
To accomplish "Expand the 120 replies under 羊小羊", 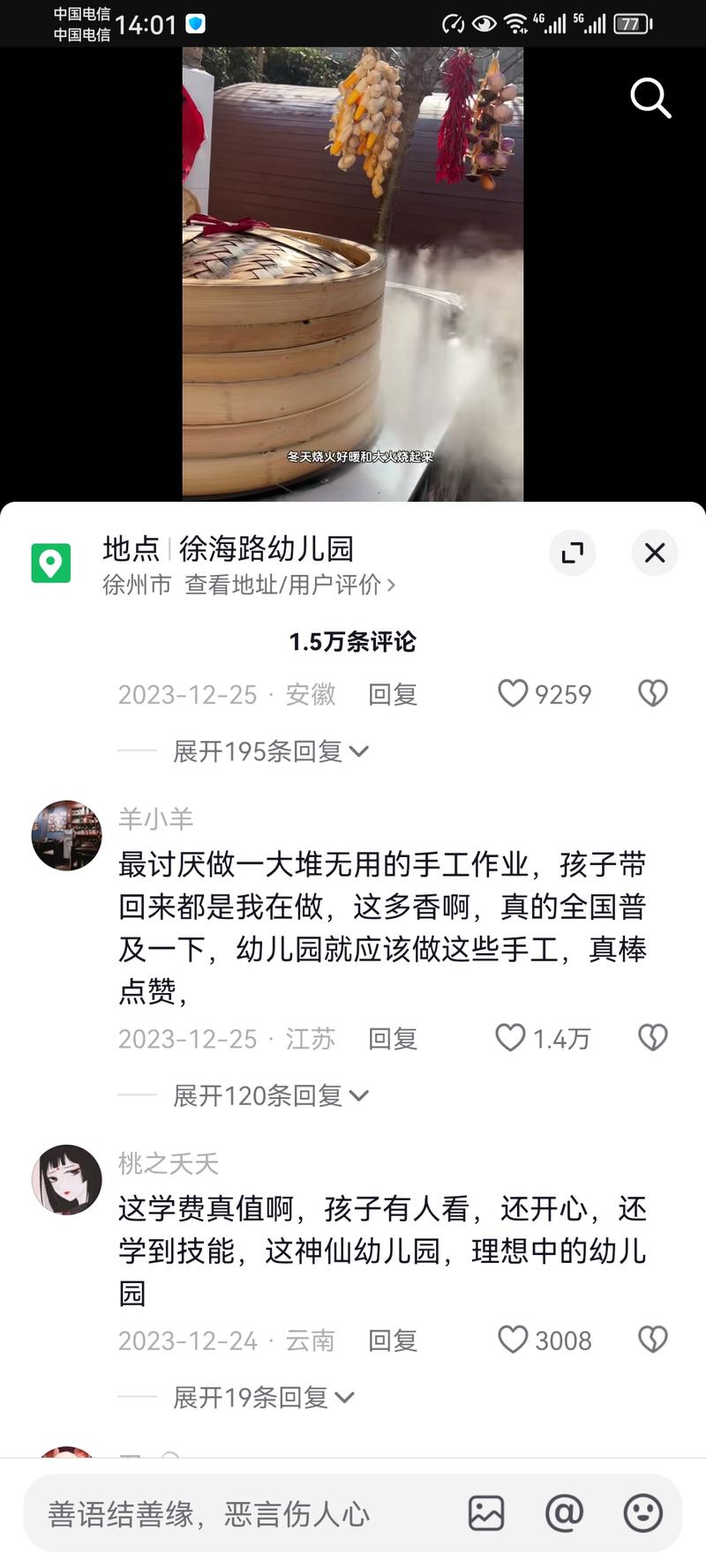I will tap(269, 1095).
